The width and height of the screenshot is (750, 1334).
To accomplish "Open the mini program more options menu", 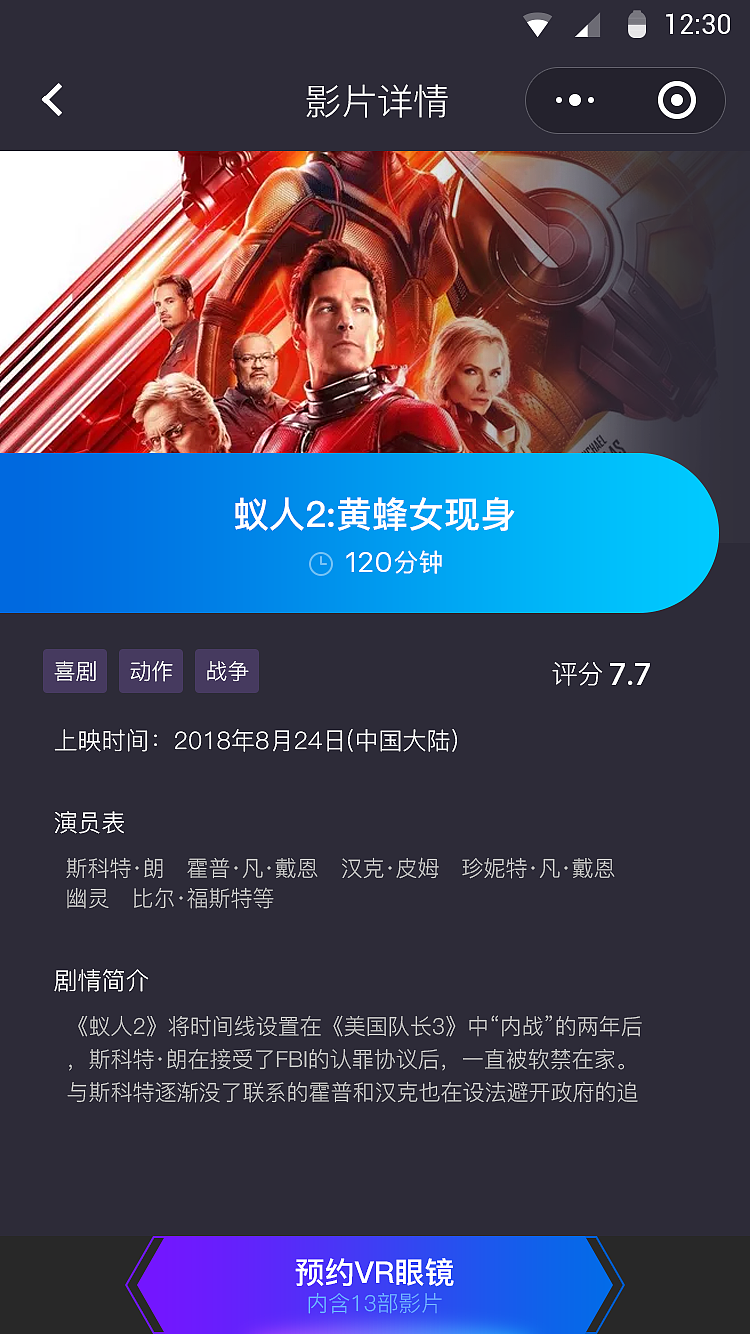I will tap(573, 100).
